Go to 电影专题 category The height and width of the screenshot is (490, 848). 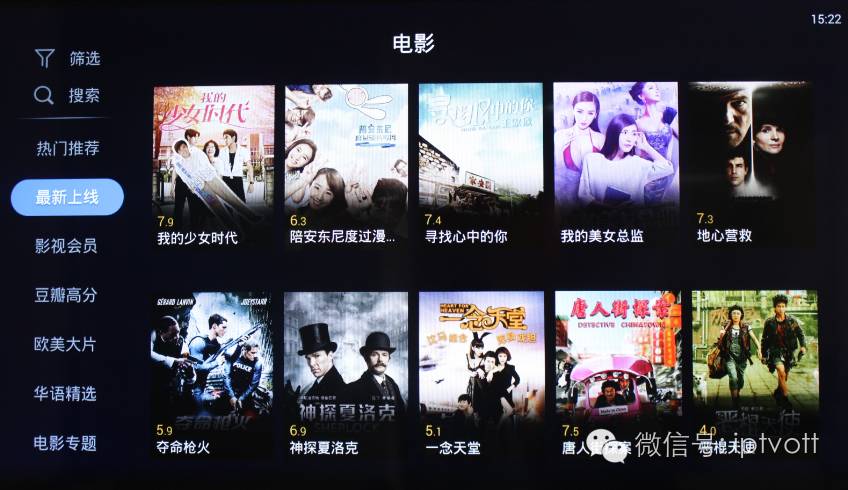point(67,442)
